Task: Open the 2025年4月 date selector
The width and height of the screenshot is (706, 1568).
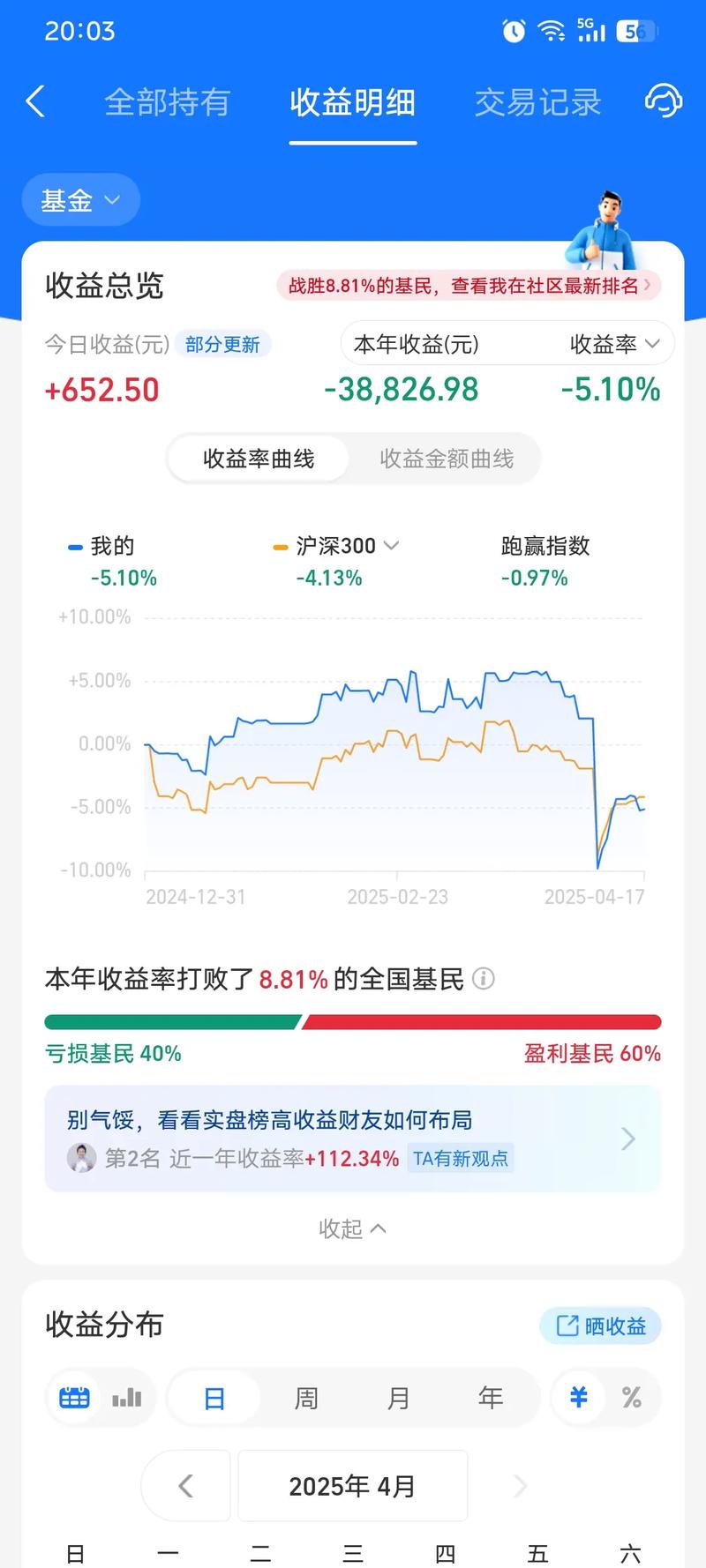Action: 352,1486
